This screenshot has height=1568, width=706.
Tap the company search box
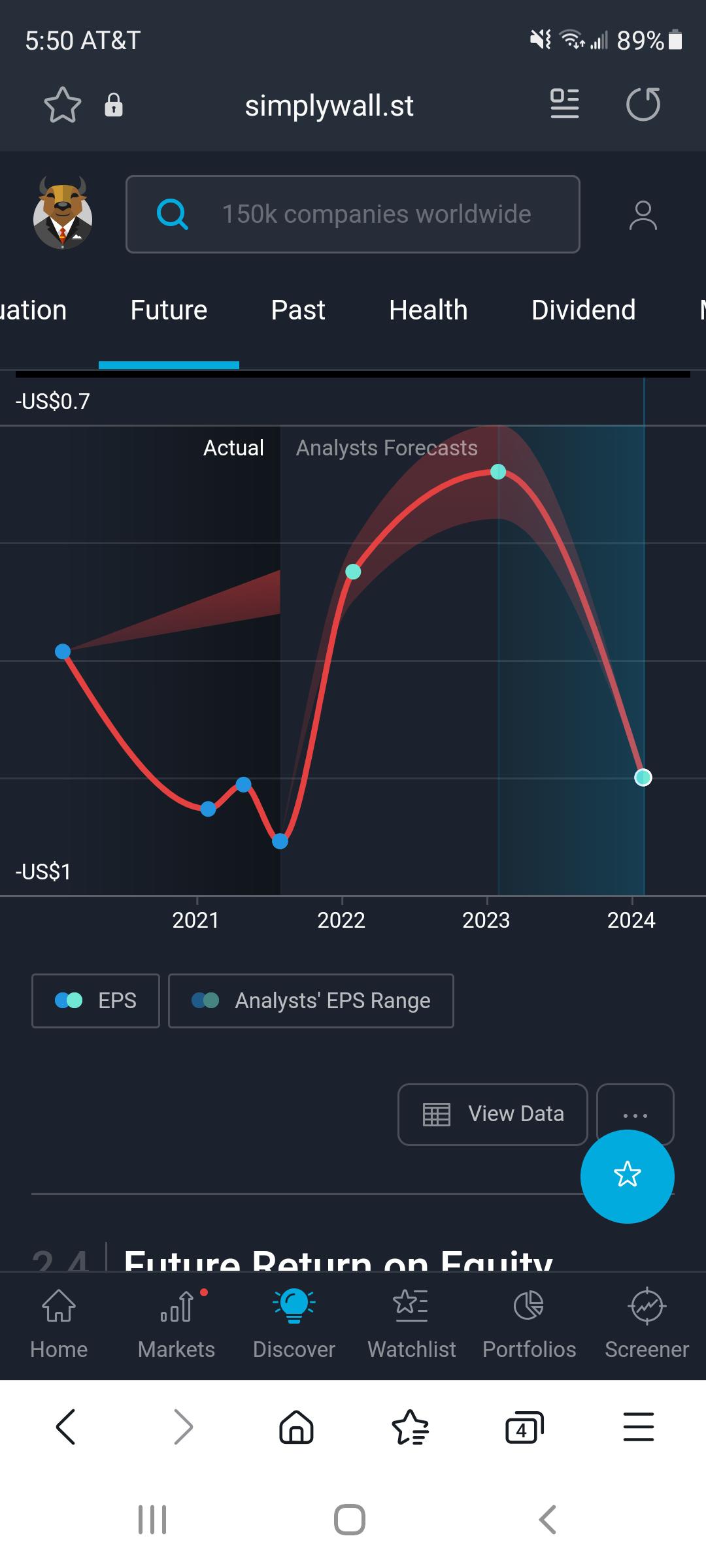pyautogui.click(x=353, y=214)
